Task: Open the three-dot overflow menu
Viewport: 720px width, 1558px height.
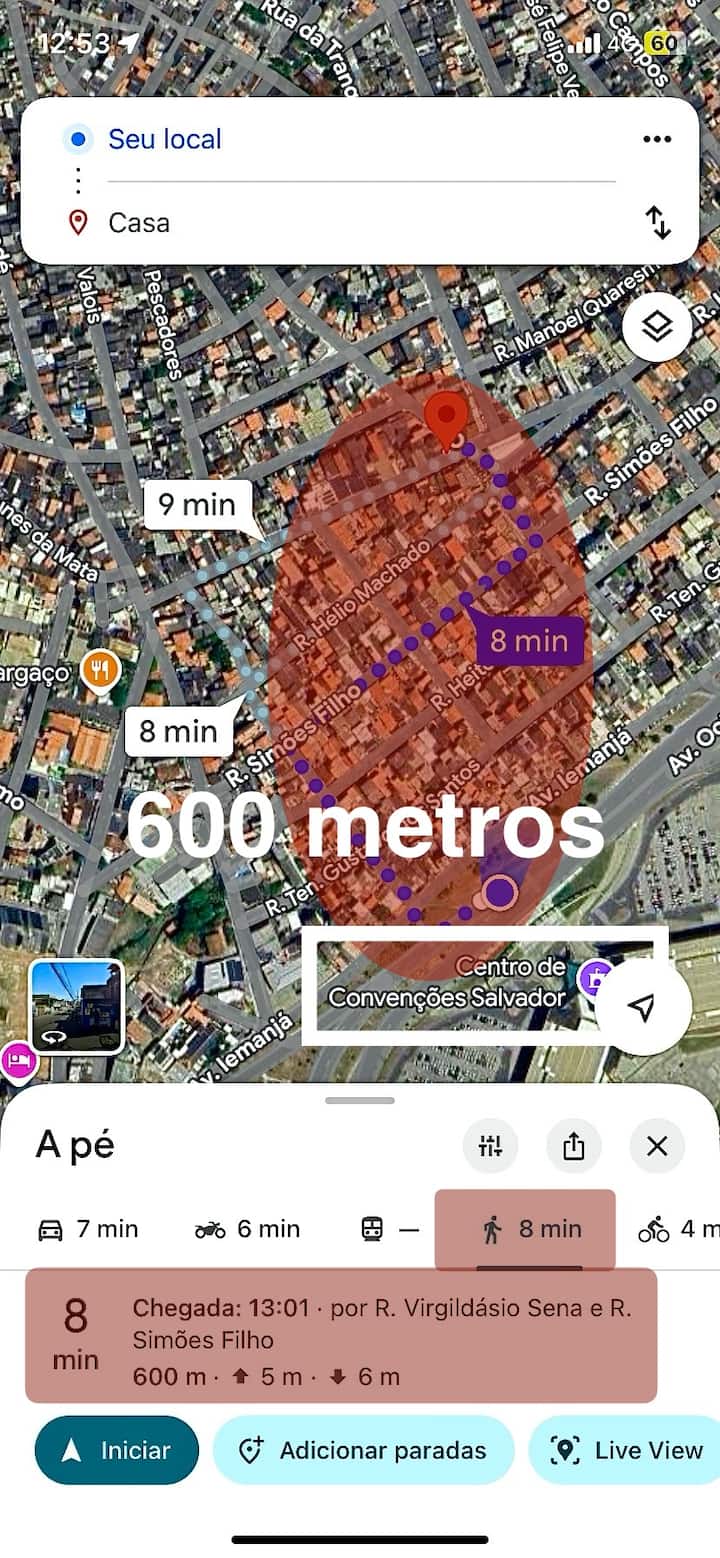Action: point(657,139)
